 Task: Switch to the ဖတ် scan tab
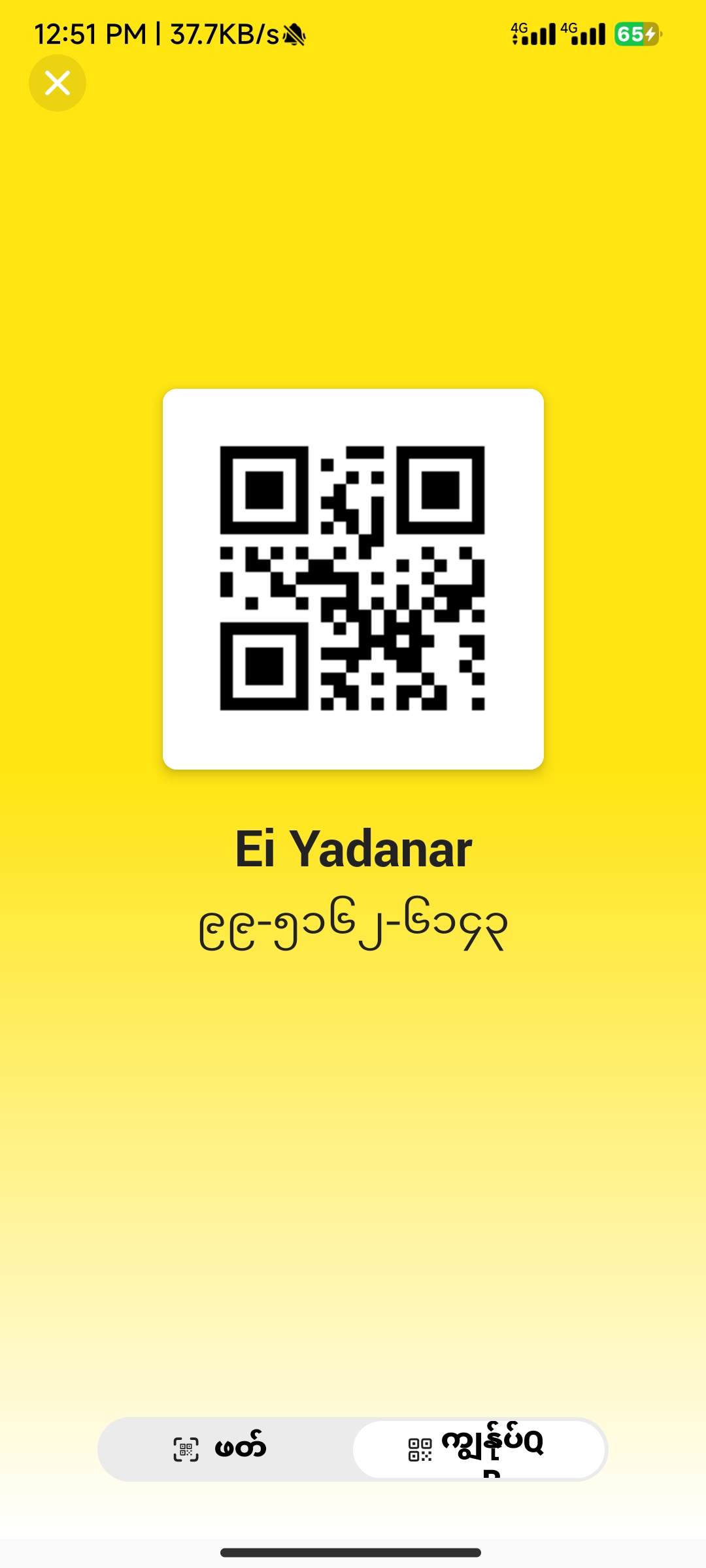click(x=221, y=1449)
